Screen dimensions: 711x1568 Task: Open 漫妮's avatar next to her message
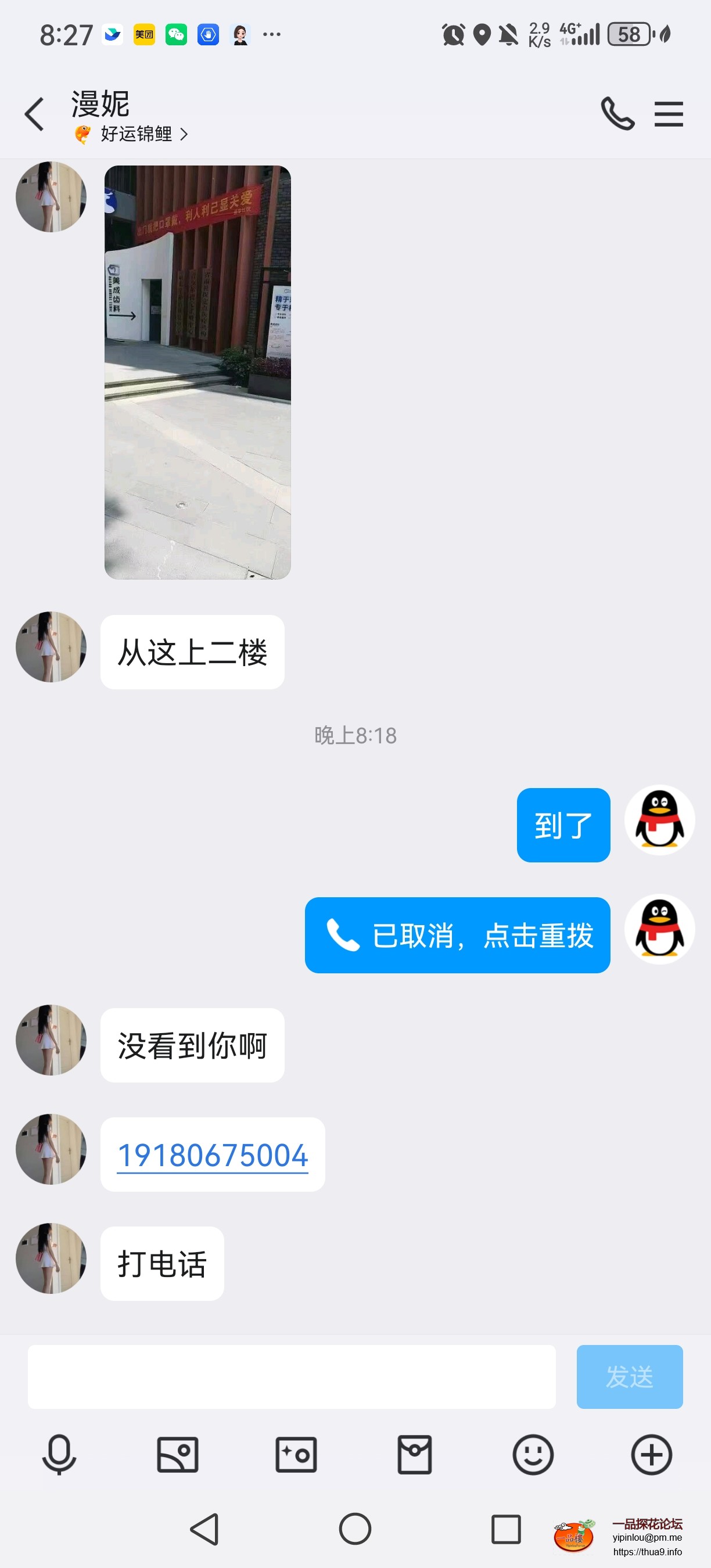tap(51, 647)
